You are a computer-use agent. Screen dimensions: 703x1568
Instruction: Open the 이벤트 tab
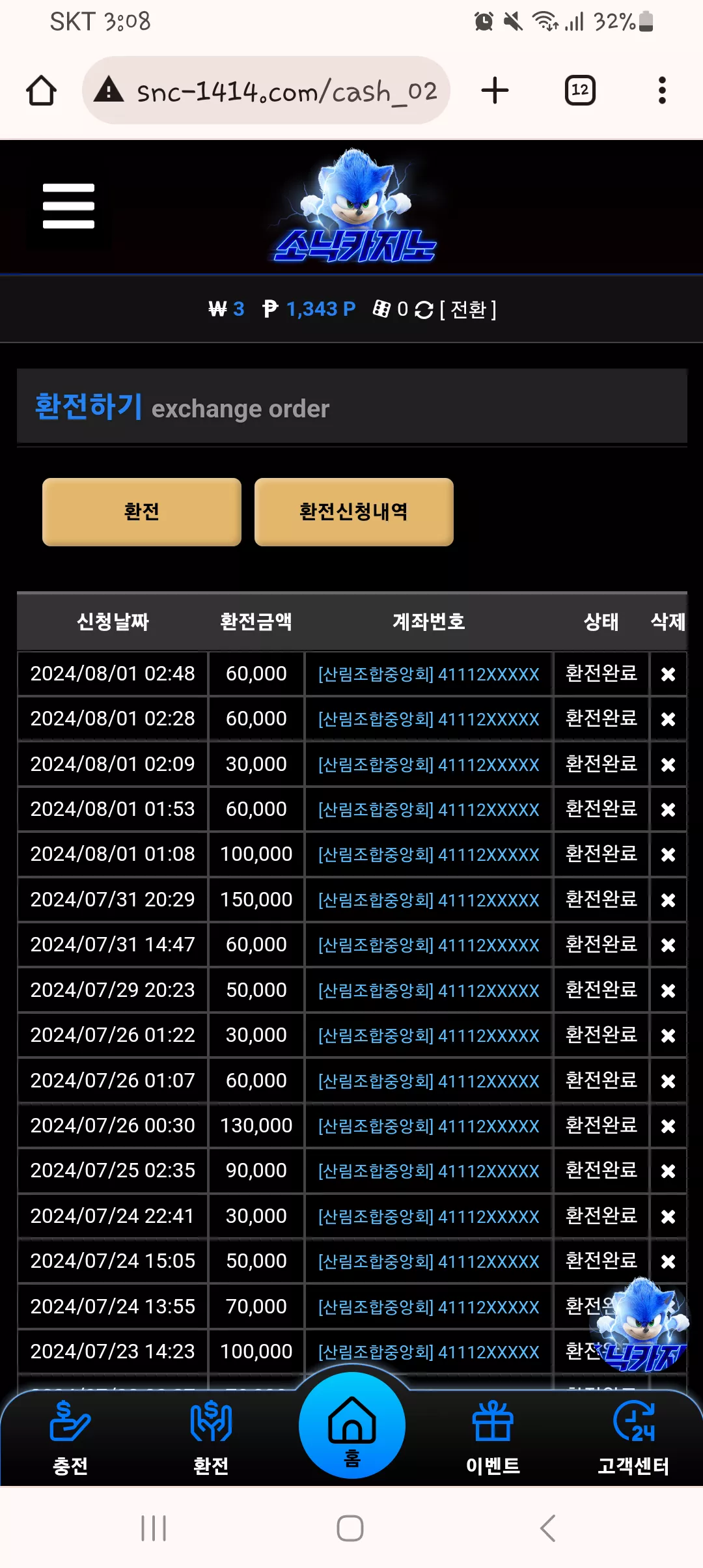493,1438
